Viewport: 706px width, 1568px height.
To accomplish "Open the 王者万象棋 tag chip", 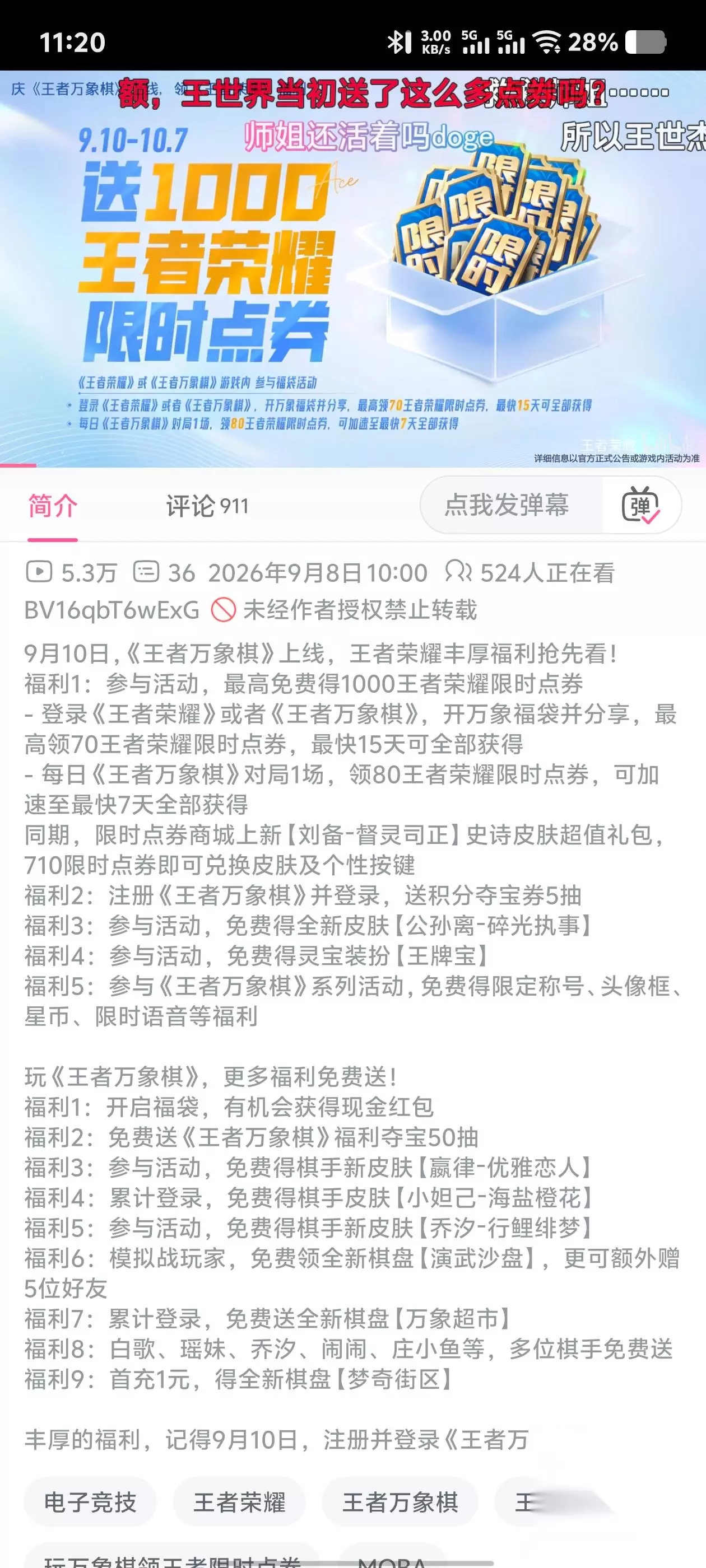I will click(x=400, y=1502).
